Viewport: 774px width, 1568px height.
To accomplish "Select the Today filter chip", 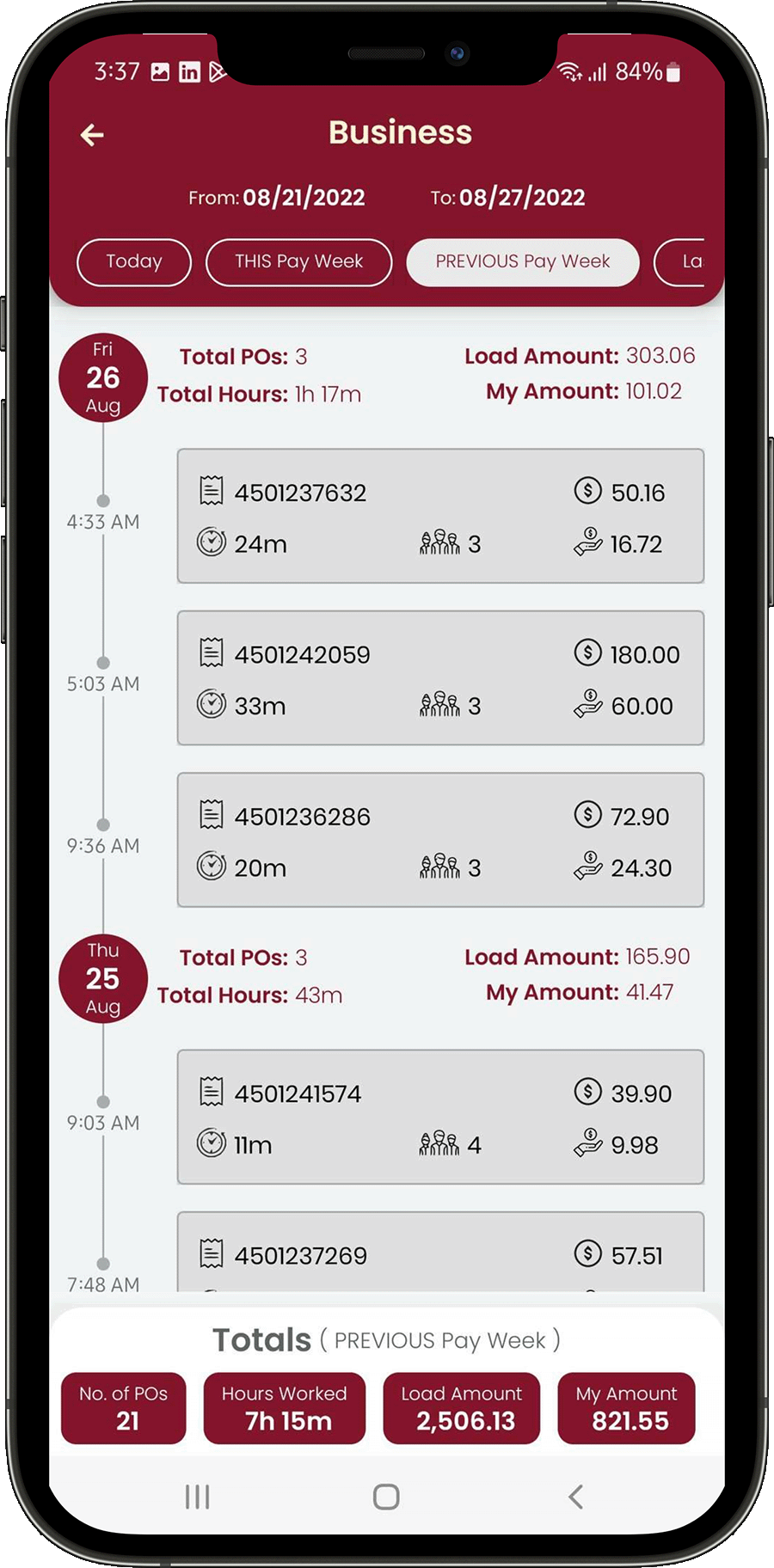I will pos(133,262).
